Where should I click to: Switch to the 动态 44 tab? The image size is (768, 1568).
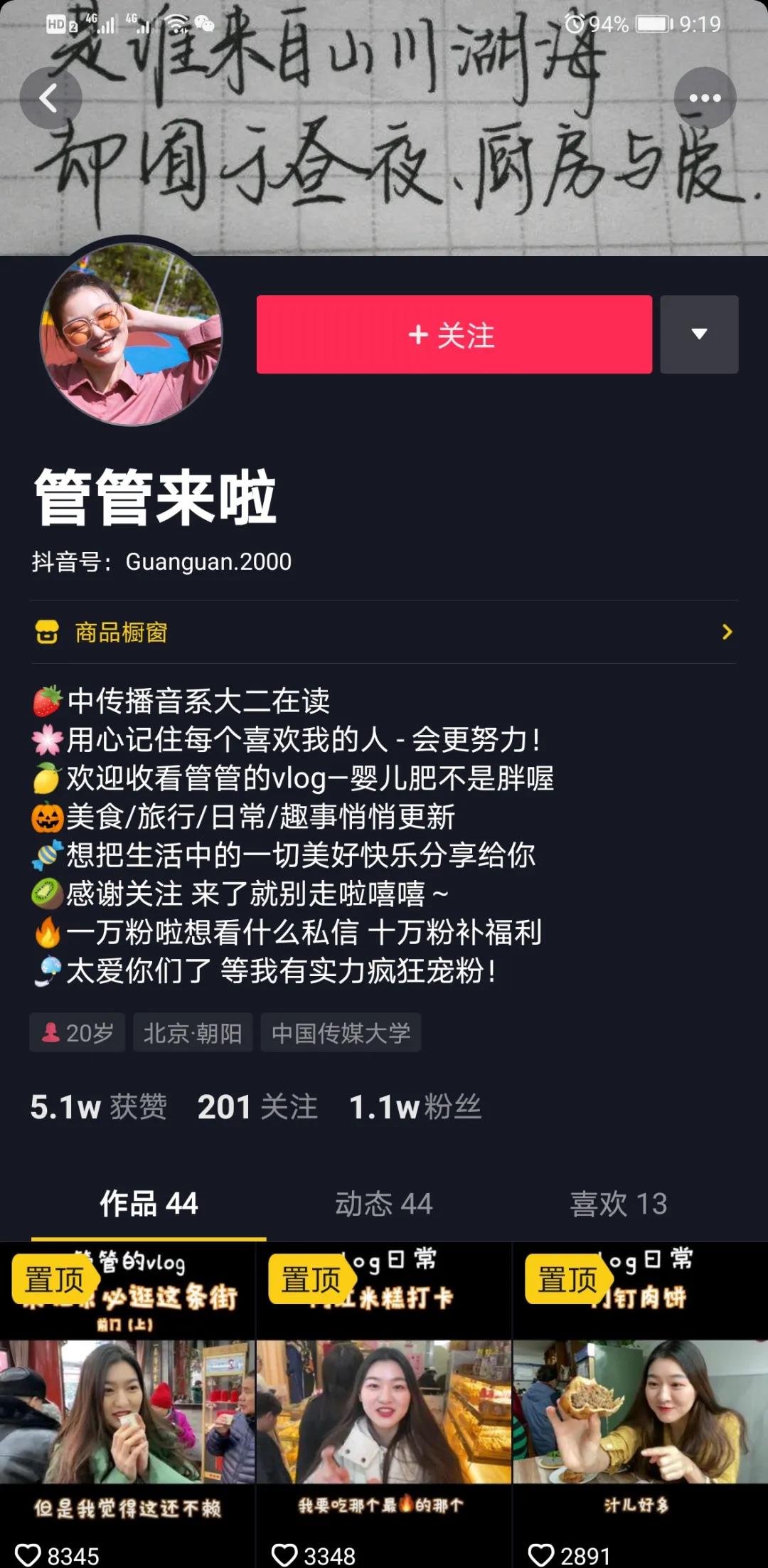tap(383, 1204)
